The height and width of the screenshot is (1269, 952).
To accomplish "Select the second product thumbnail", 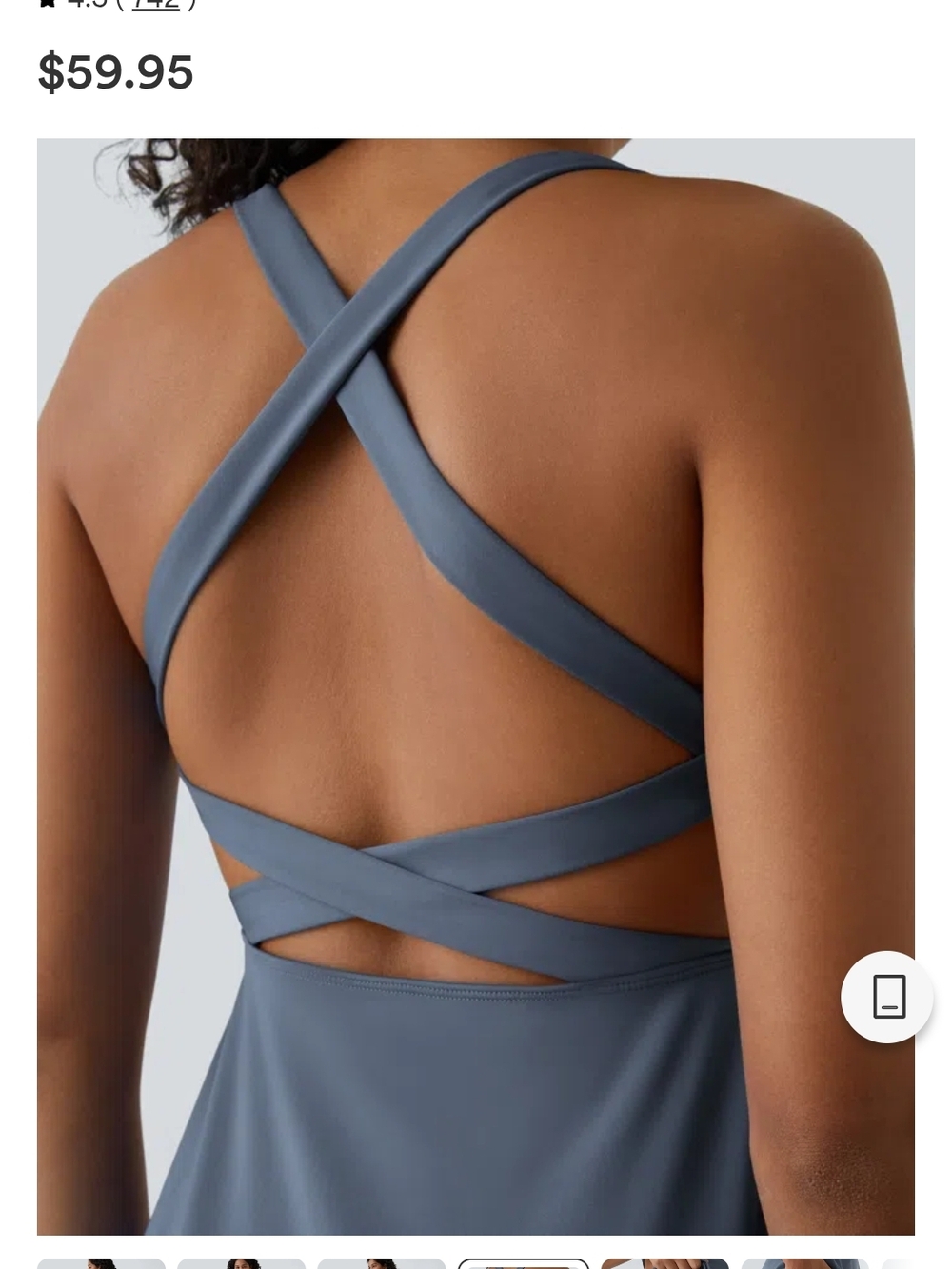I will click(x=241, y=1264).
